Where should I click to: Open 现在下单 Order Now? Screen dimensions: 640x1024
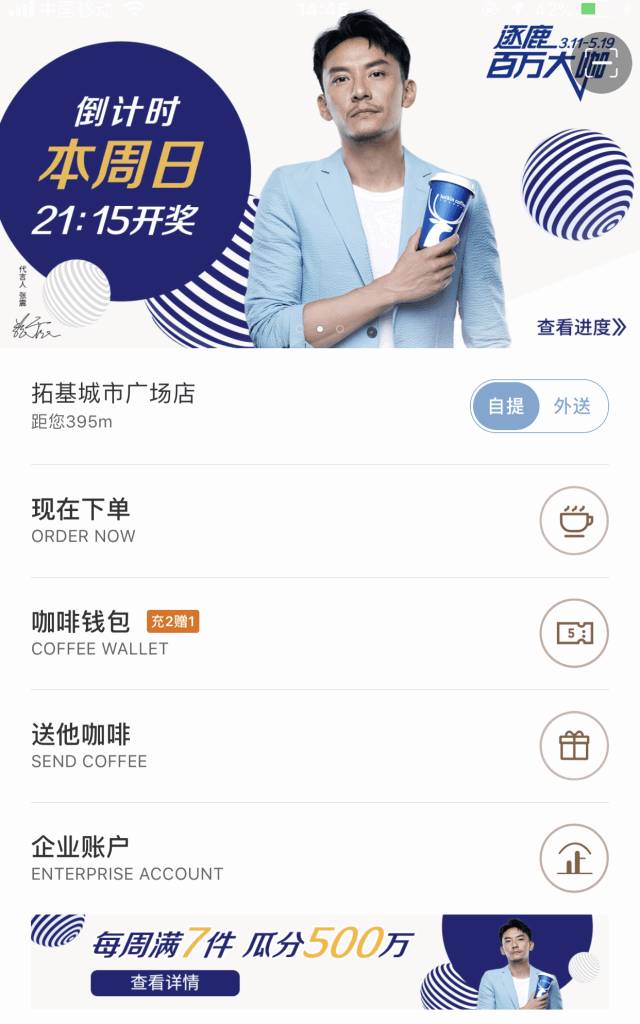tap(320, 521)
